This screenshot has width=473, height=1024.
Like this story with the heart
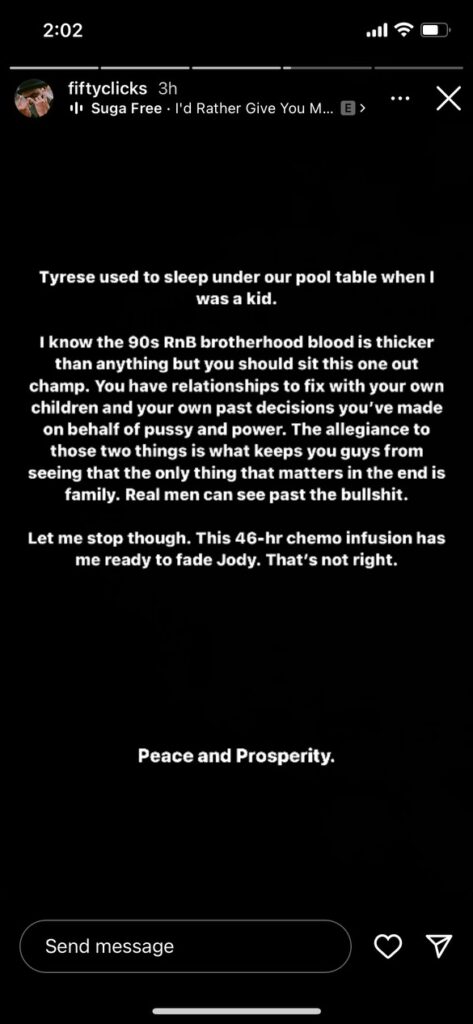point(387,946)
